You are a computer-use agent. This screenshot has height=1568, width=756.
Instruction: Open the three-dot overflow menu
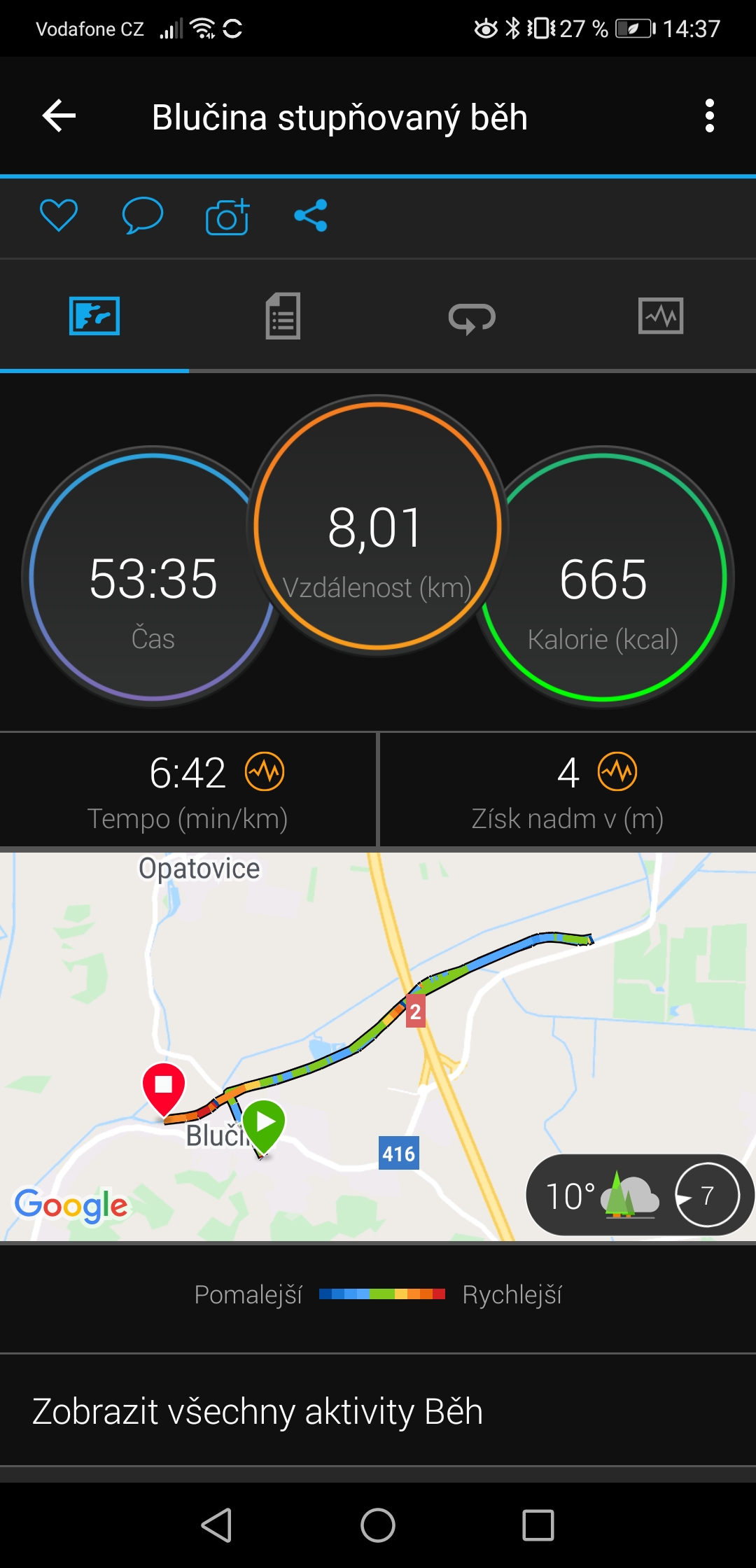(710, 116)
